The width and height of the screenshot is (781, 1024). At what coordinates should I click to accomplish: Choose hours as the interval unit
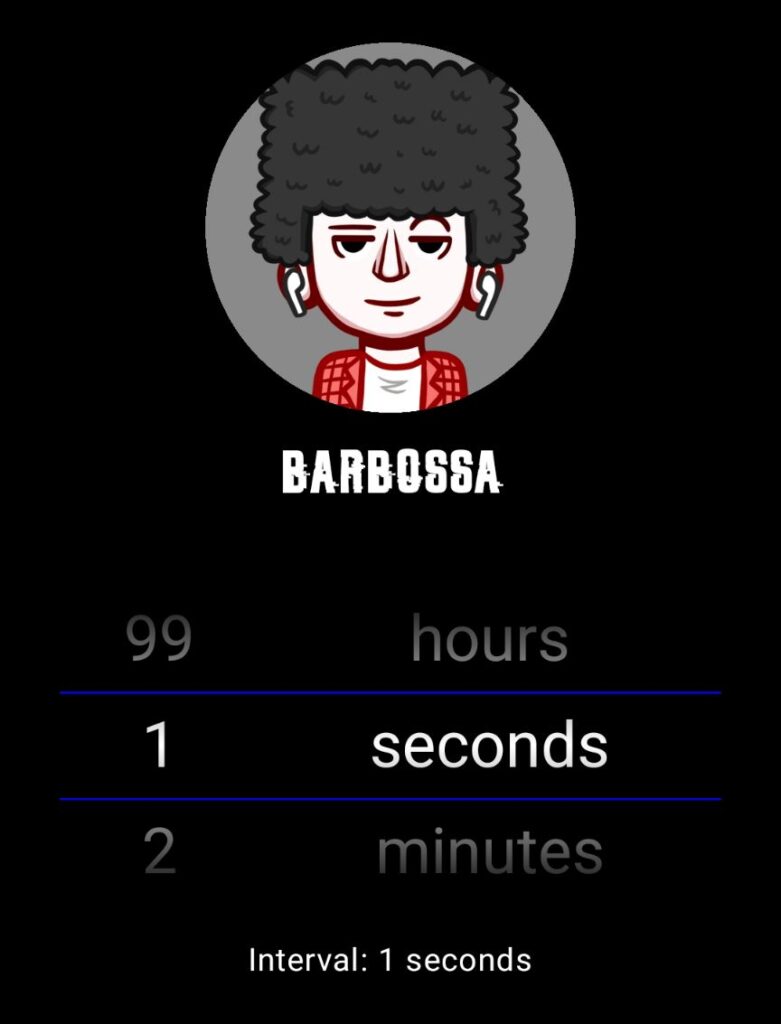[489, 640]
